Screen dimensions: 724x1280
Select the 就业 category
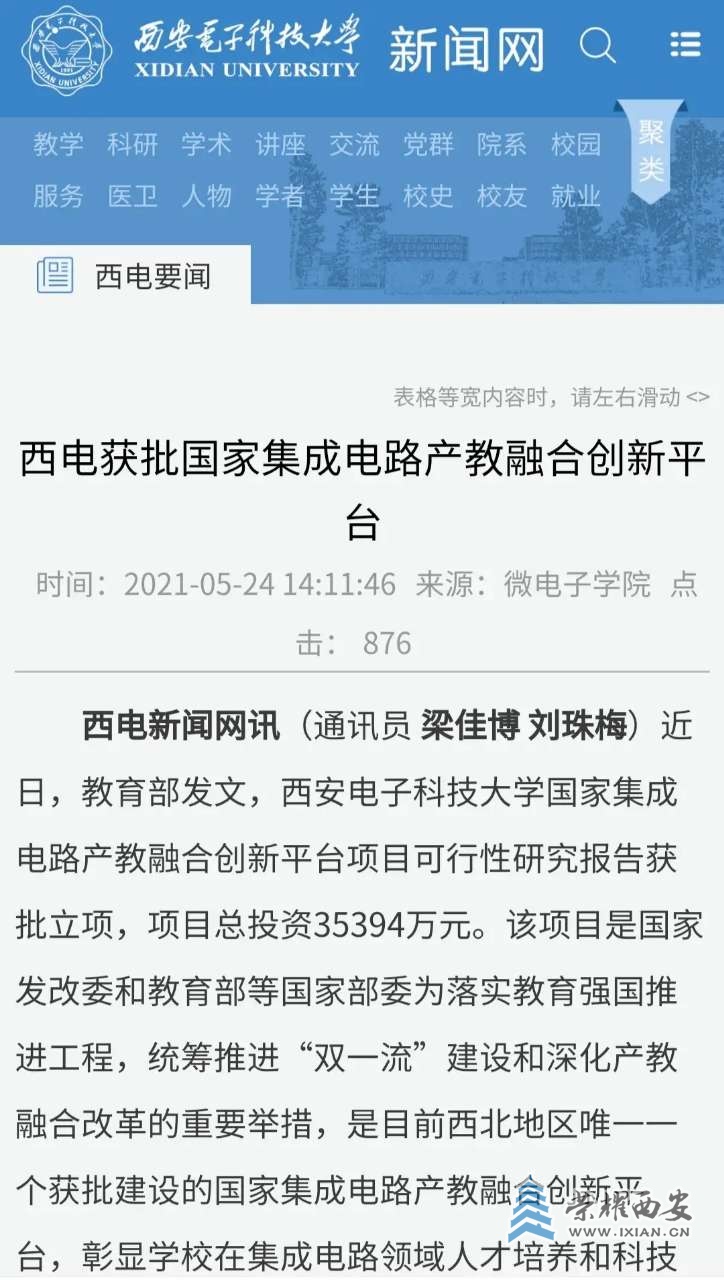pos(576,196)
